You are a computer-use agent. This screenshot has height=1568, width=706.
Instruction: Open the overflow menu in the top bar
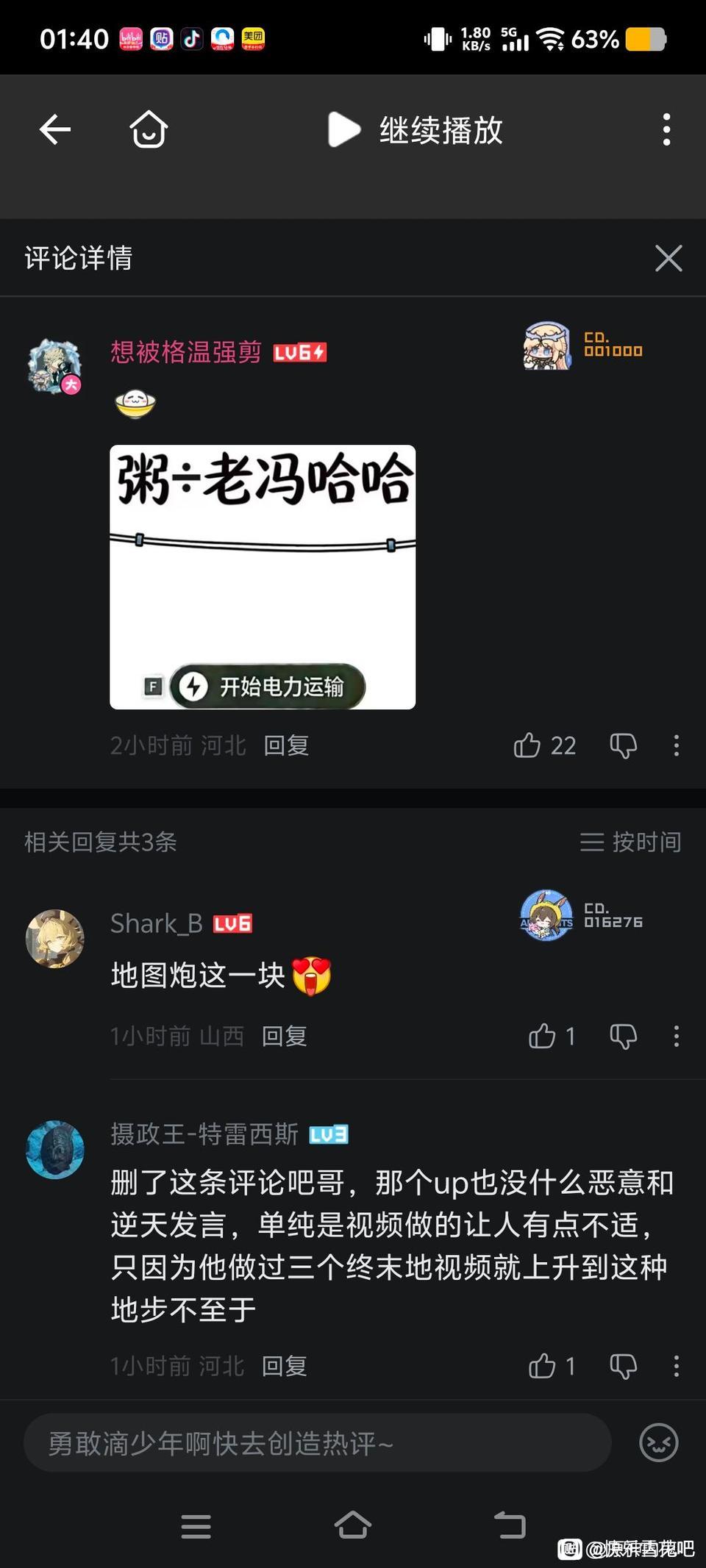[x=666, y=130]
